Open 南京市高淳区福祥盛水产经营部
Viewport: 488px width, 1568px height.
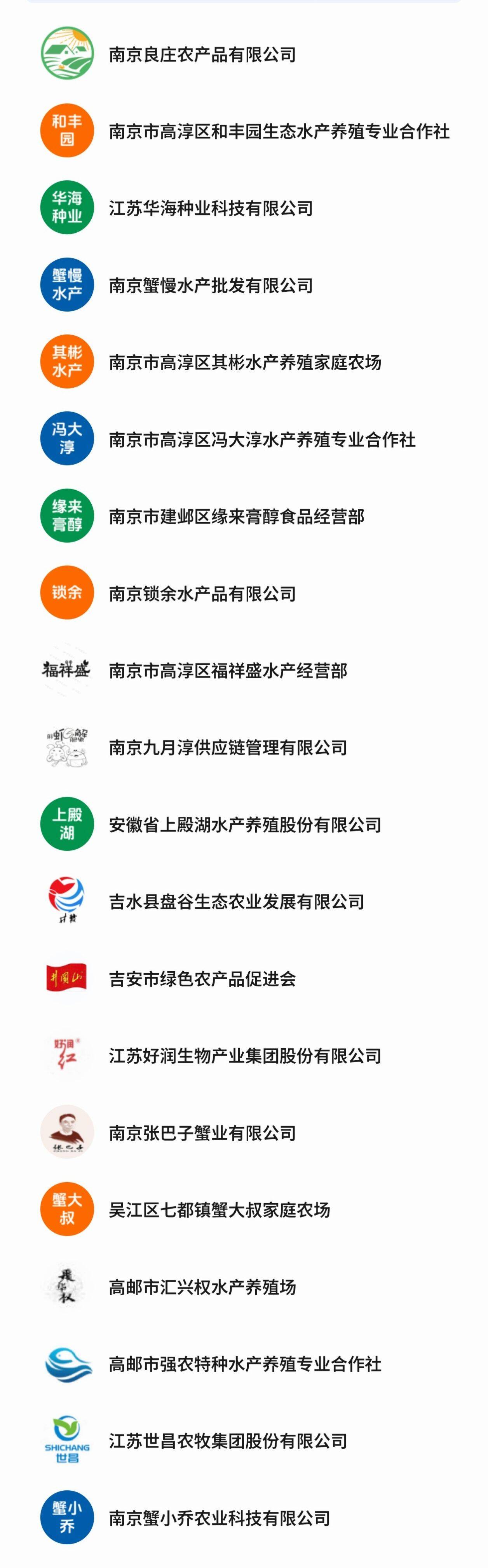click(228, 671)
